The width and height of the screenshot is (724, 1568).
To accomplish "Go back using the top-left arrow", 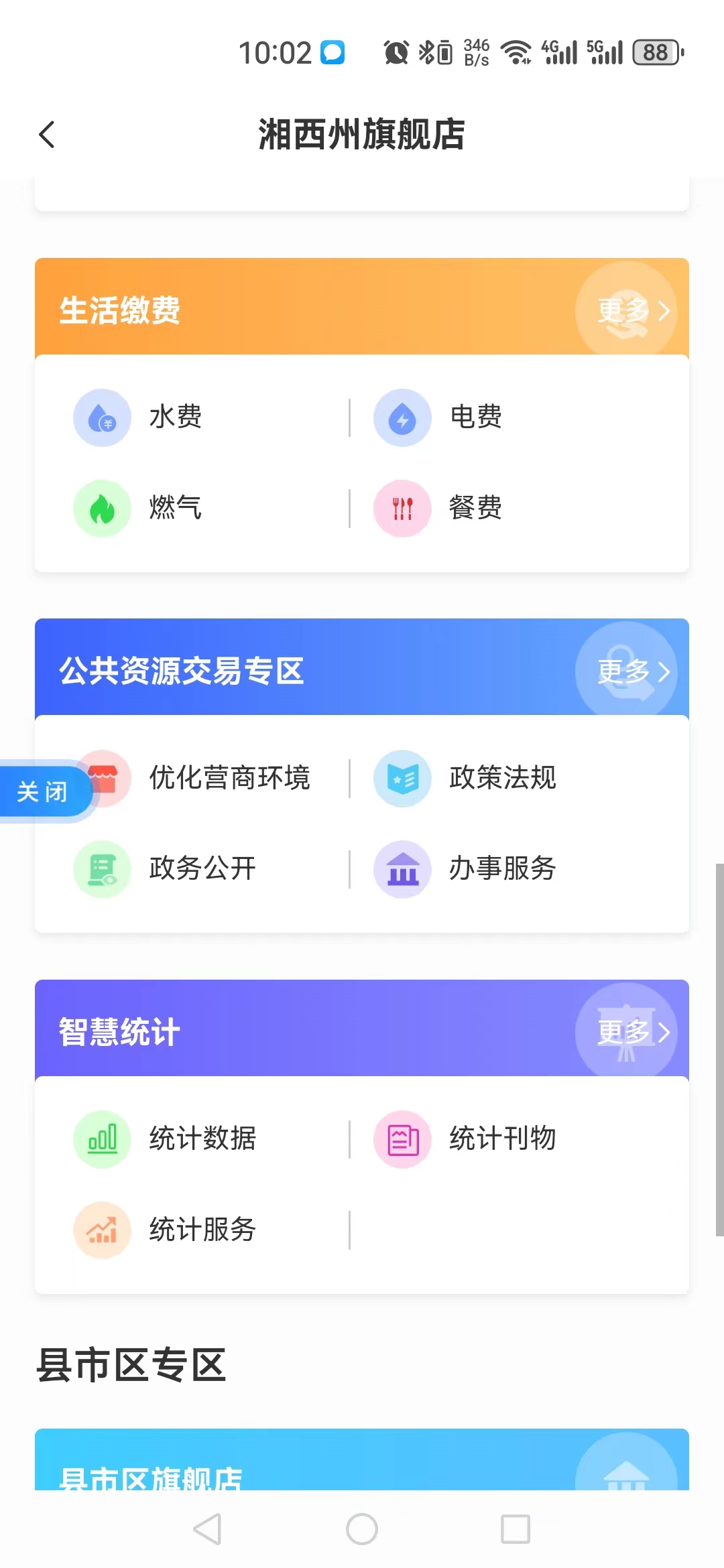I will pyautogui.click(x=46, y=135).
